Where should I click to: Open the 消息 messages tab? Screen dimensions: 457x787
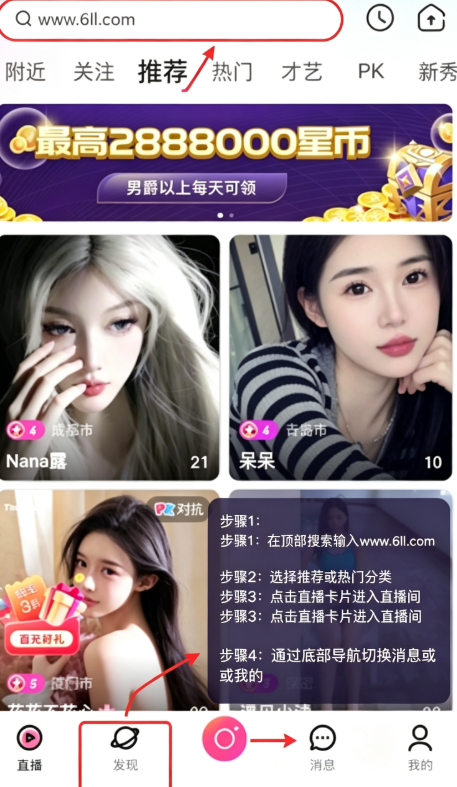pos(322,749)
